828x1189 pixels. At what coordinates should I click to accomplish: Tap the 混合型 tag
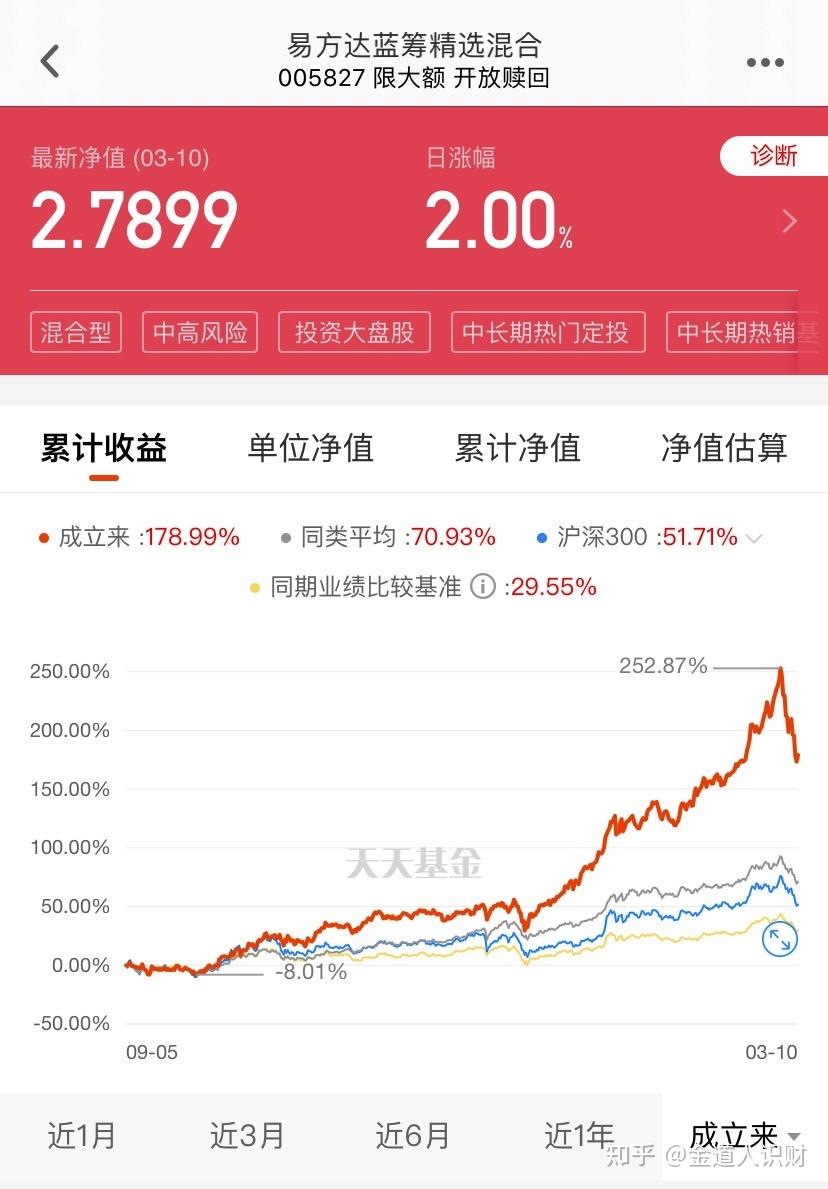(76, 332)
